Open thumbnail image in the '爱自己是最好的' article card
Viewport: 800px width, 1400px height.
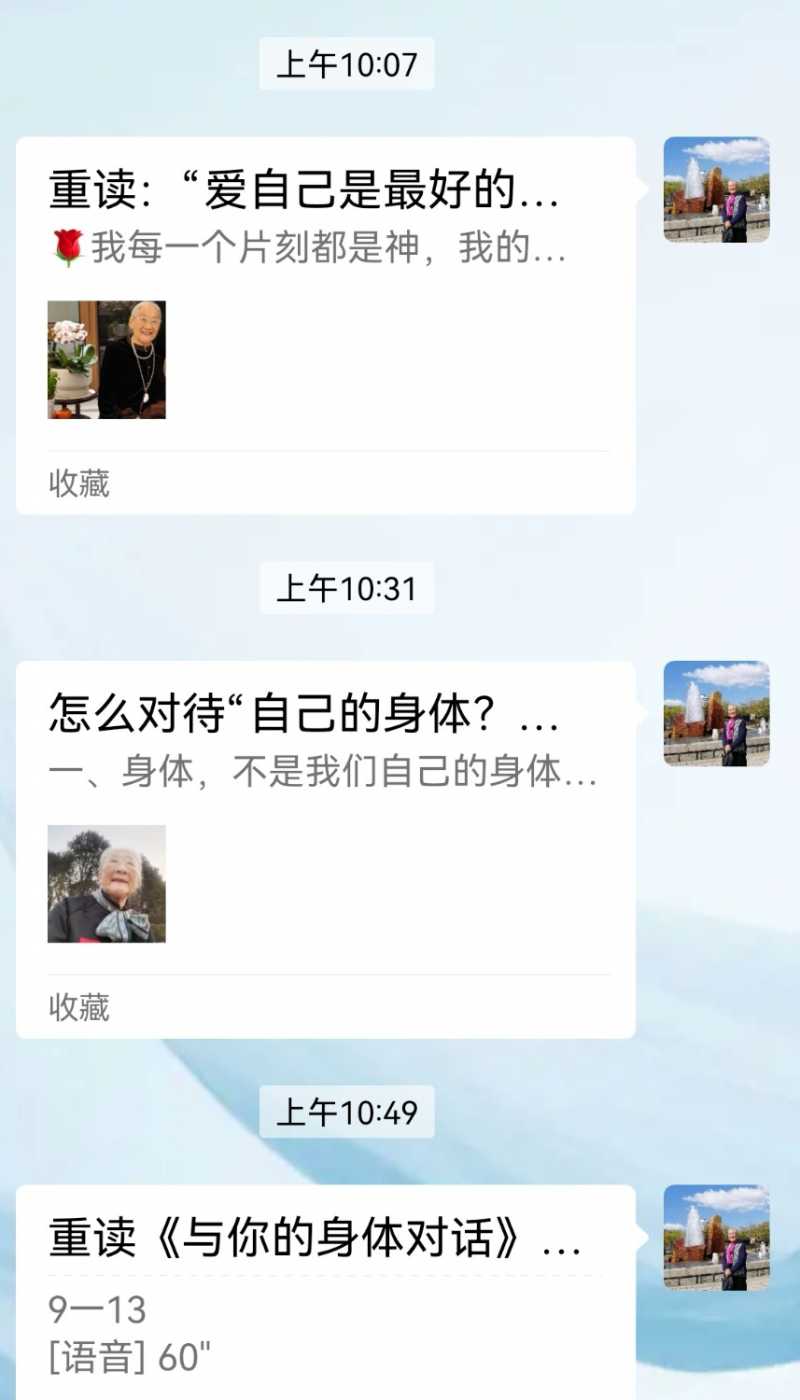(108, 360)
